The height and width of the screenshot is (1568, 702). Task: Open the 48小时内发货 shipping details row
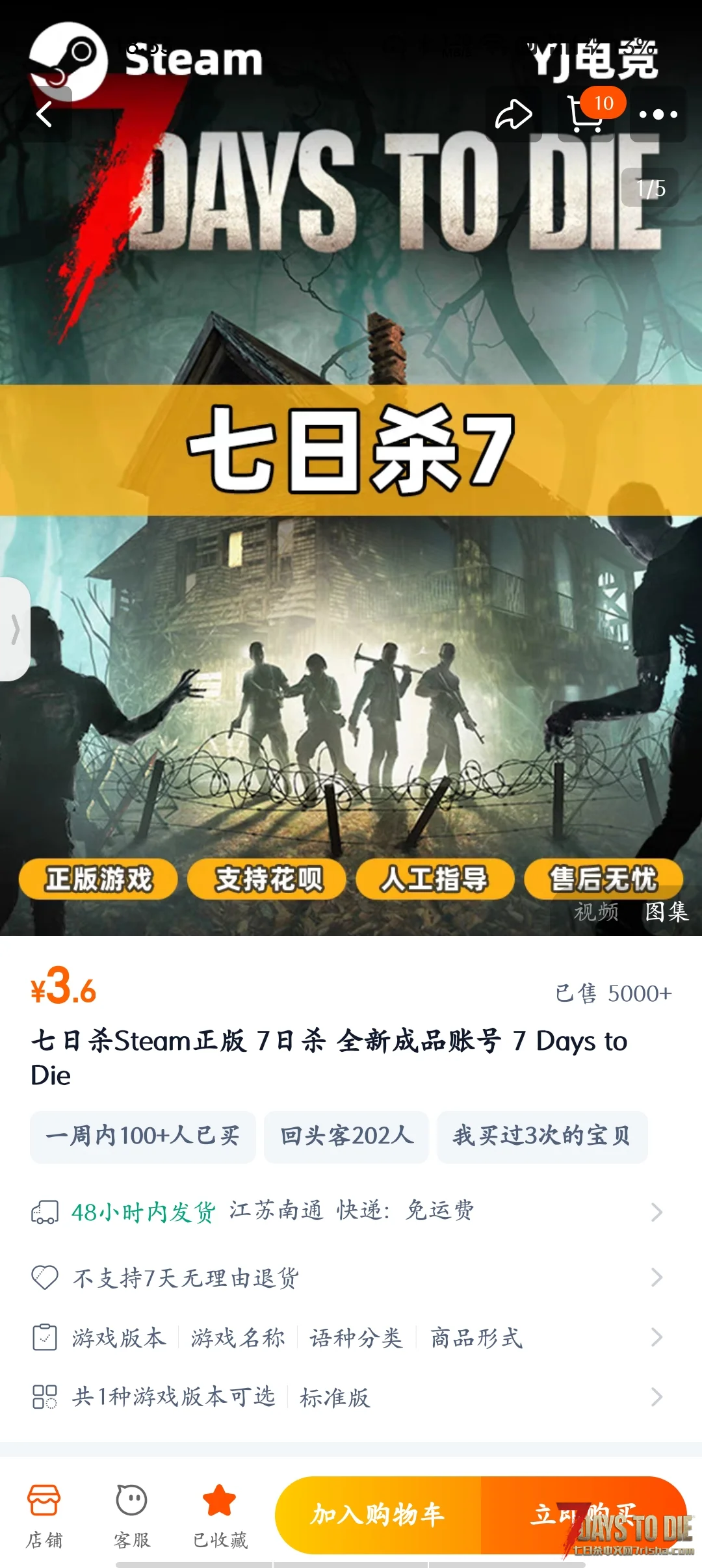pos(351,1212)
